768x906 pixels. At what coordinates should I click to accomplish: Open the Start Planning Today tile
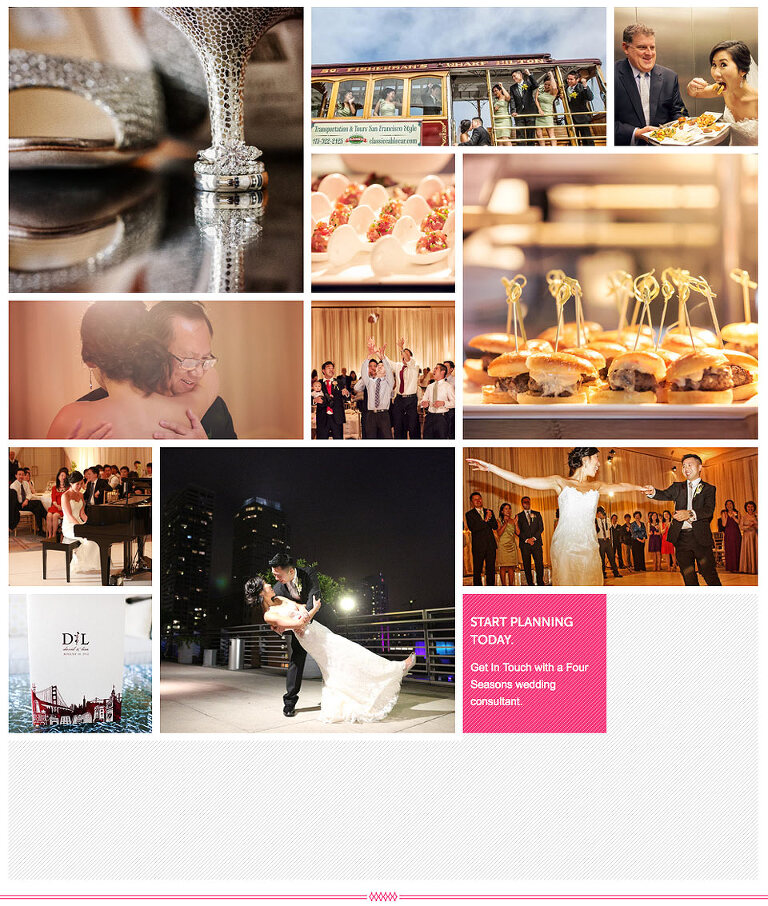[x=534, y=663]
